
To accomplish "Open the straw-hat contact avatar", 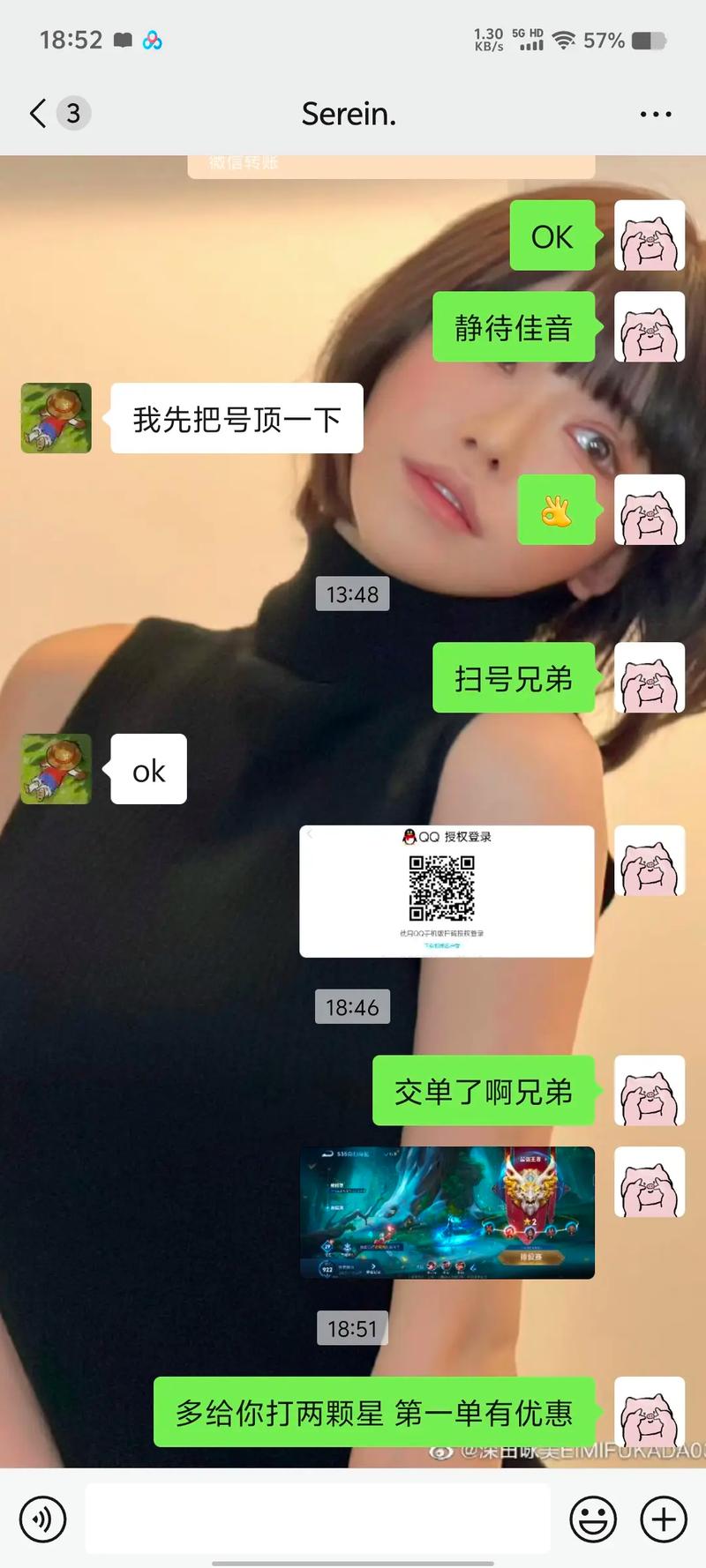I will (55, 419).
